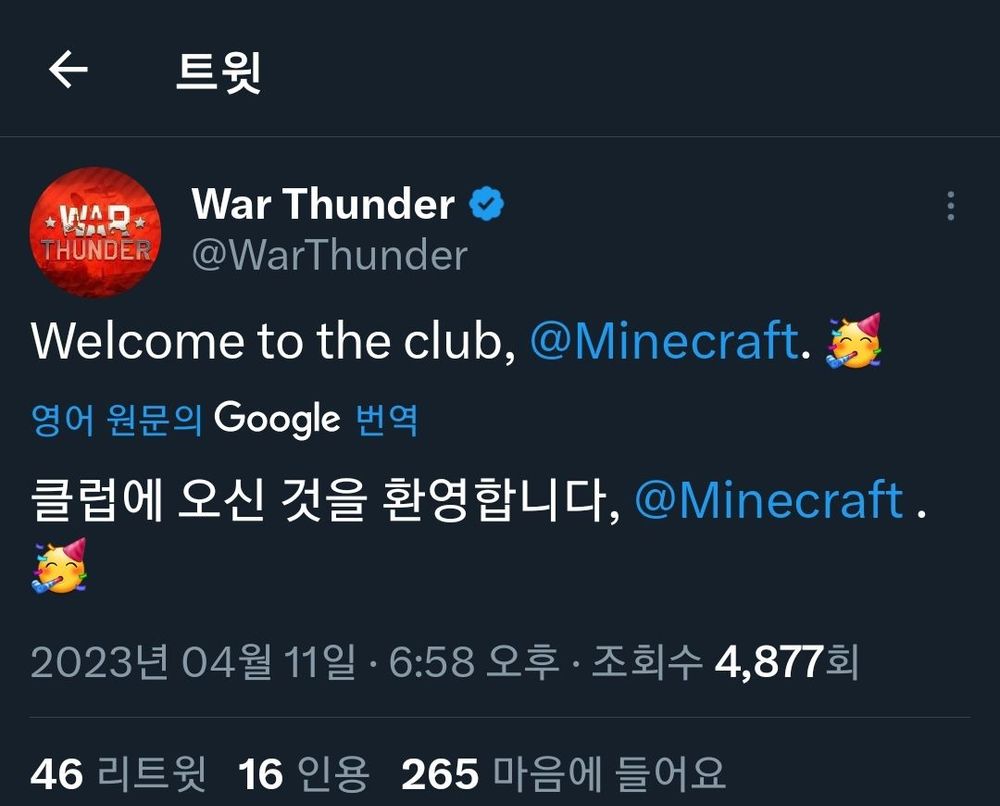
Task: Open the War Thunder account name
Action: (x=323, y=204)
